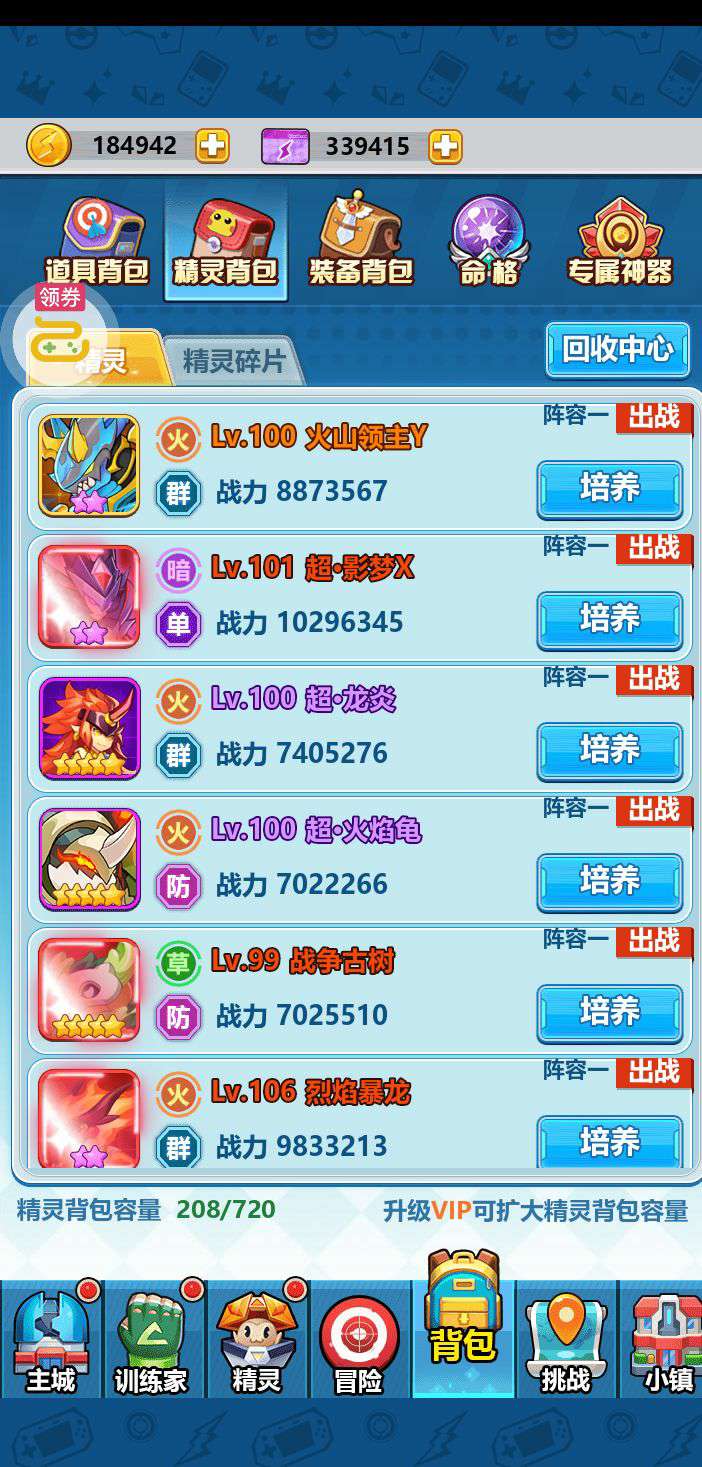Tap 培养 for 战争古树
This screenshot has width=702, height=1467.
click(609, 1012)
